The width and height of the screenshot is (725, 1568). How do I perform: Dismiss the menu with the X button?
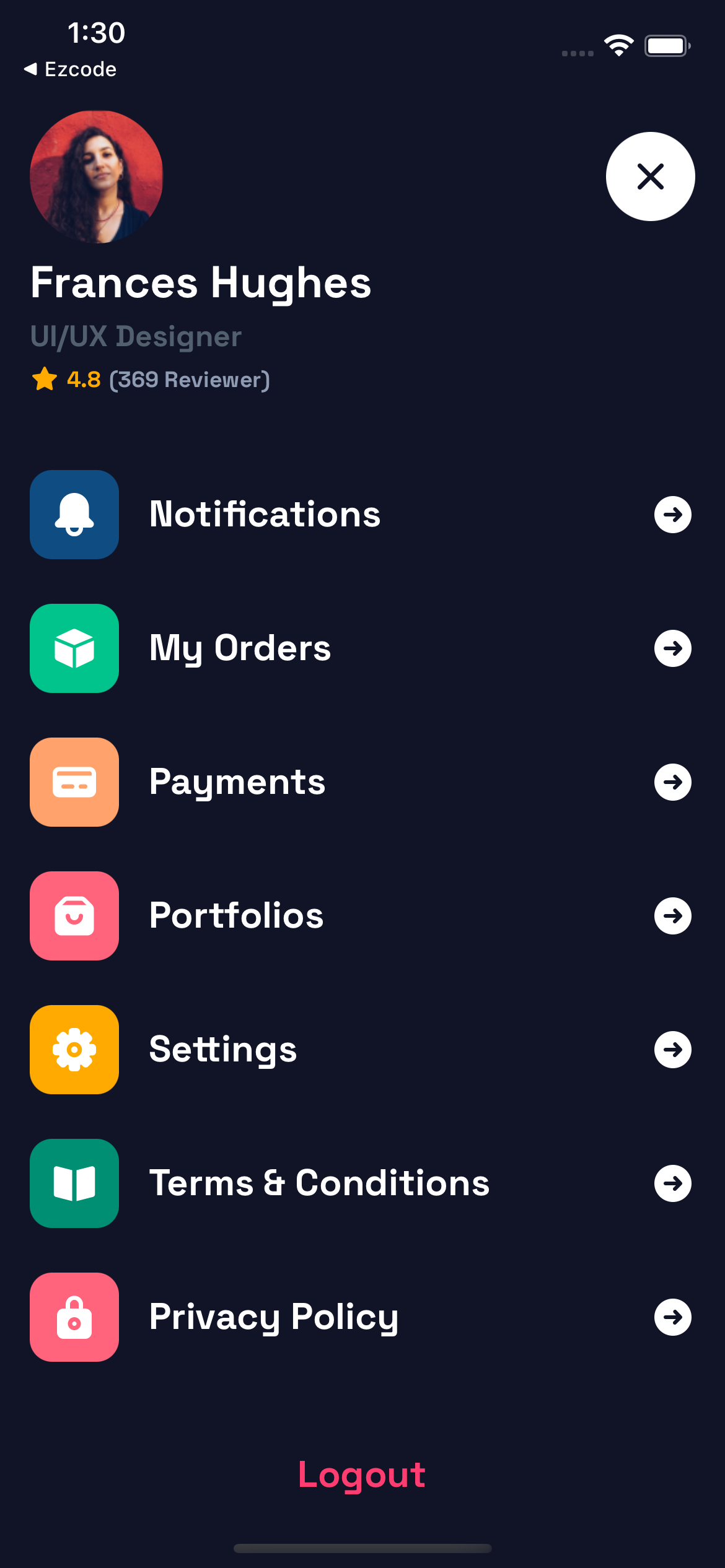coord(650,176)
